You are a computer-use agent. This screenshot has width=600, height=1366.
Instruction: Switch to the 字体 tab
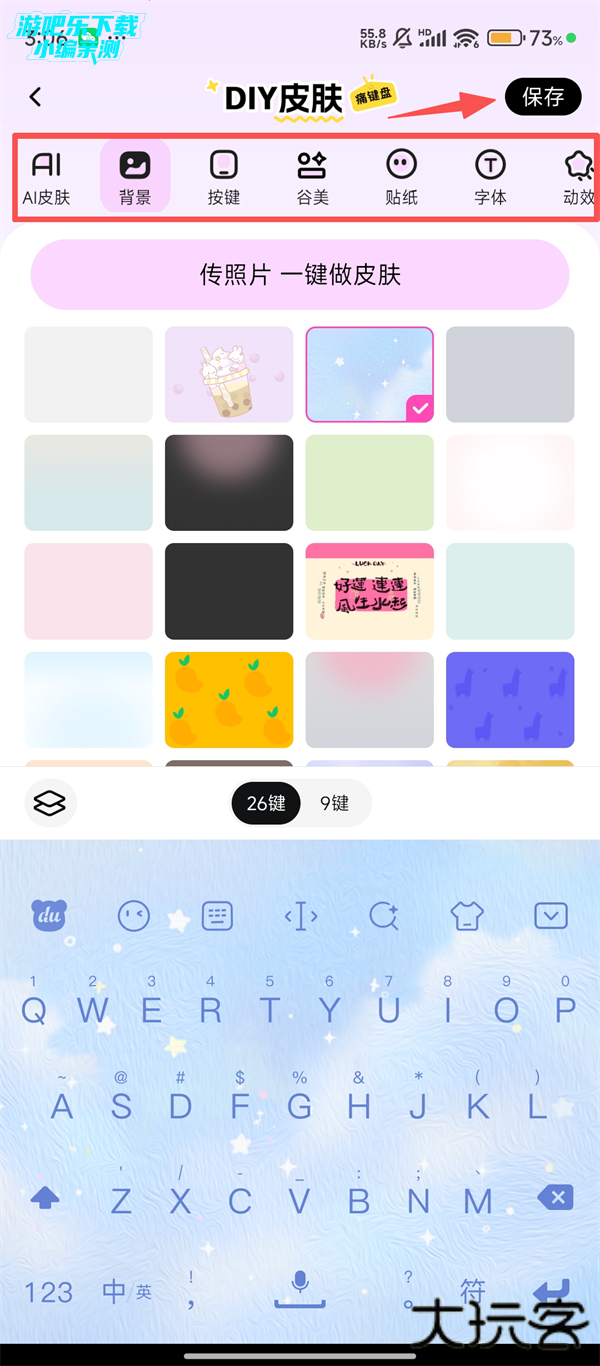tap(490, 176)
